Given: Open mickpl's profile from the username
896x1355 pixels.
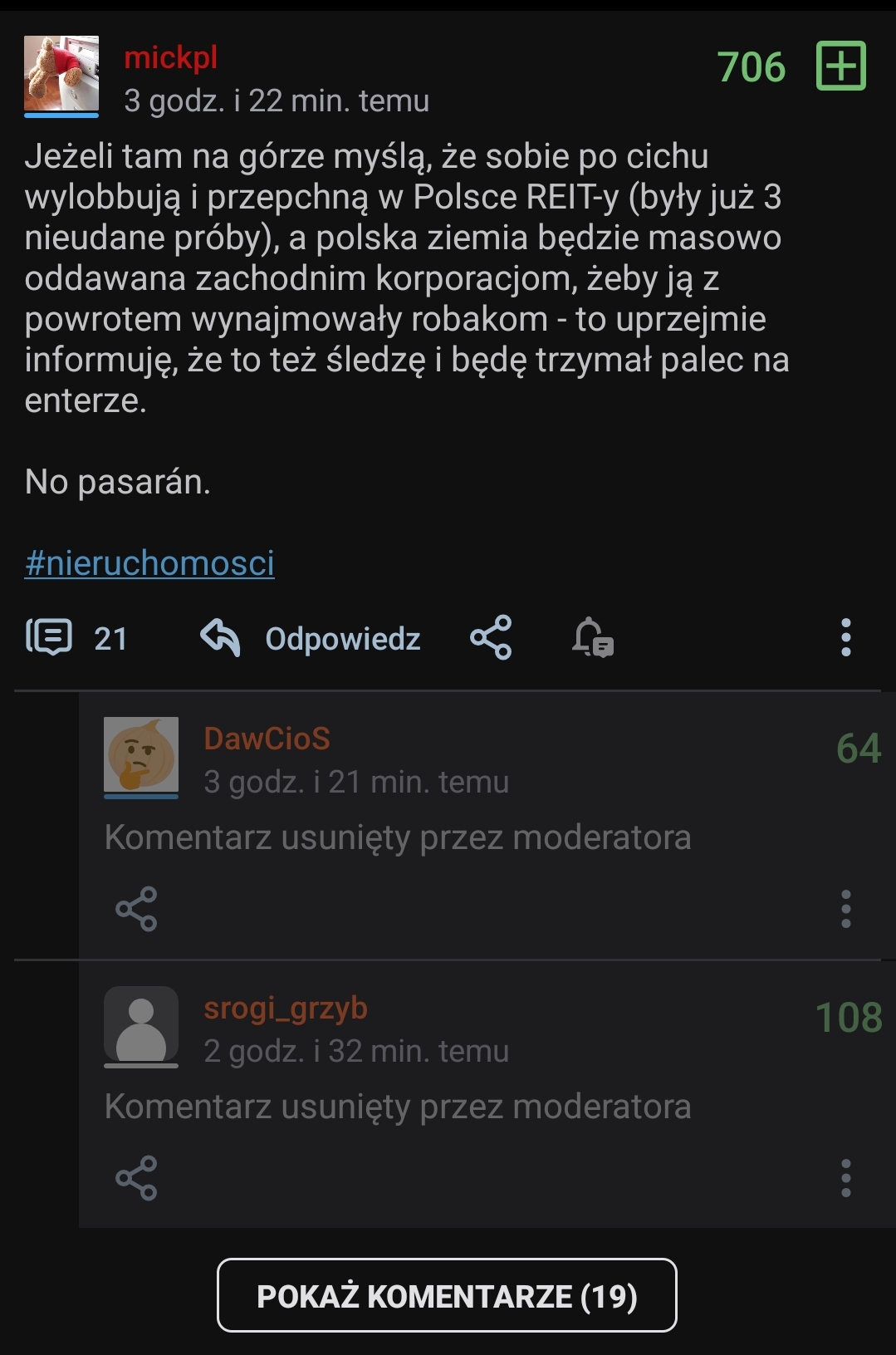Looking at the screenshot, I should (x=170, y=58).
